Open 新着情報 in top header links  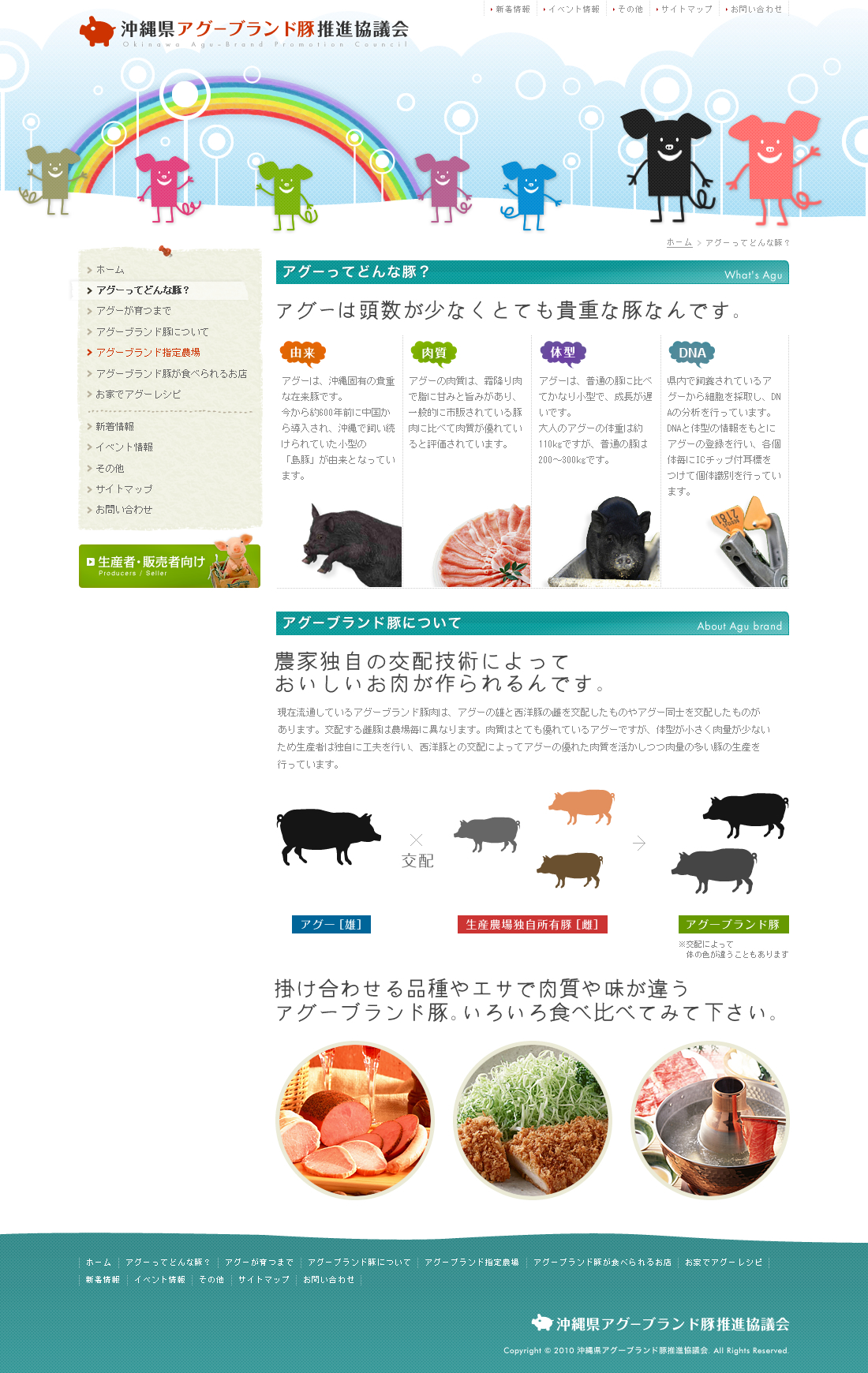512,9
